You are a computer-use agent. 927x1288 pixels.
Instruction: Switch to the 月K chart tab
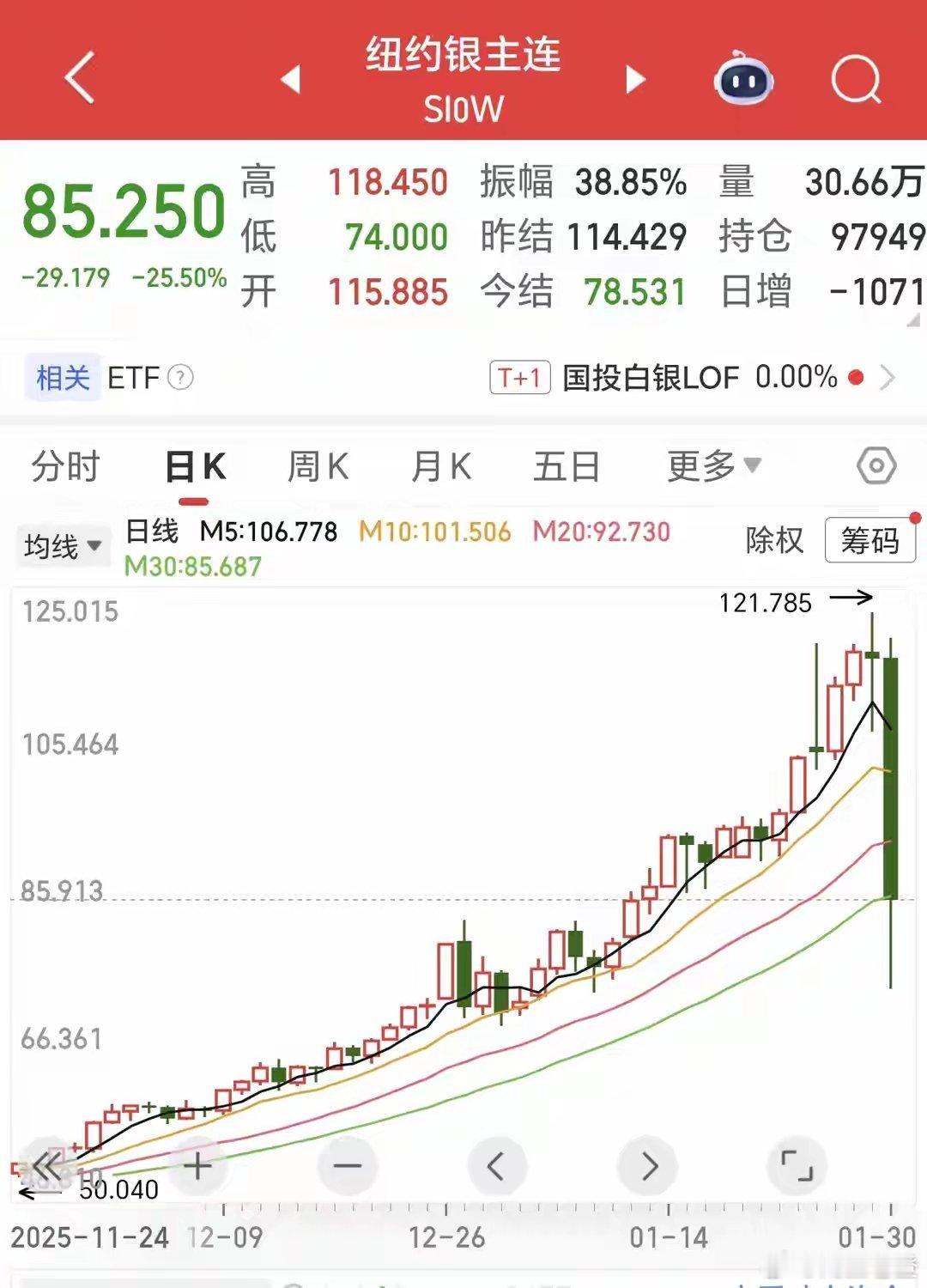point(441,467)
